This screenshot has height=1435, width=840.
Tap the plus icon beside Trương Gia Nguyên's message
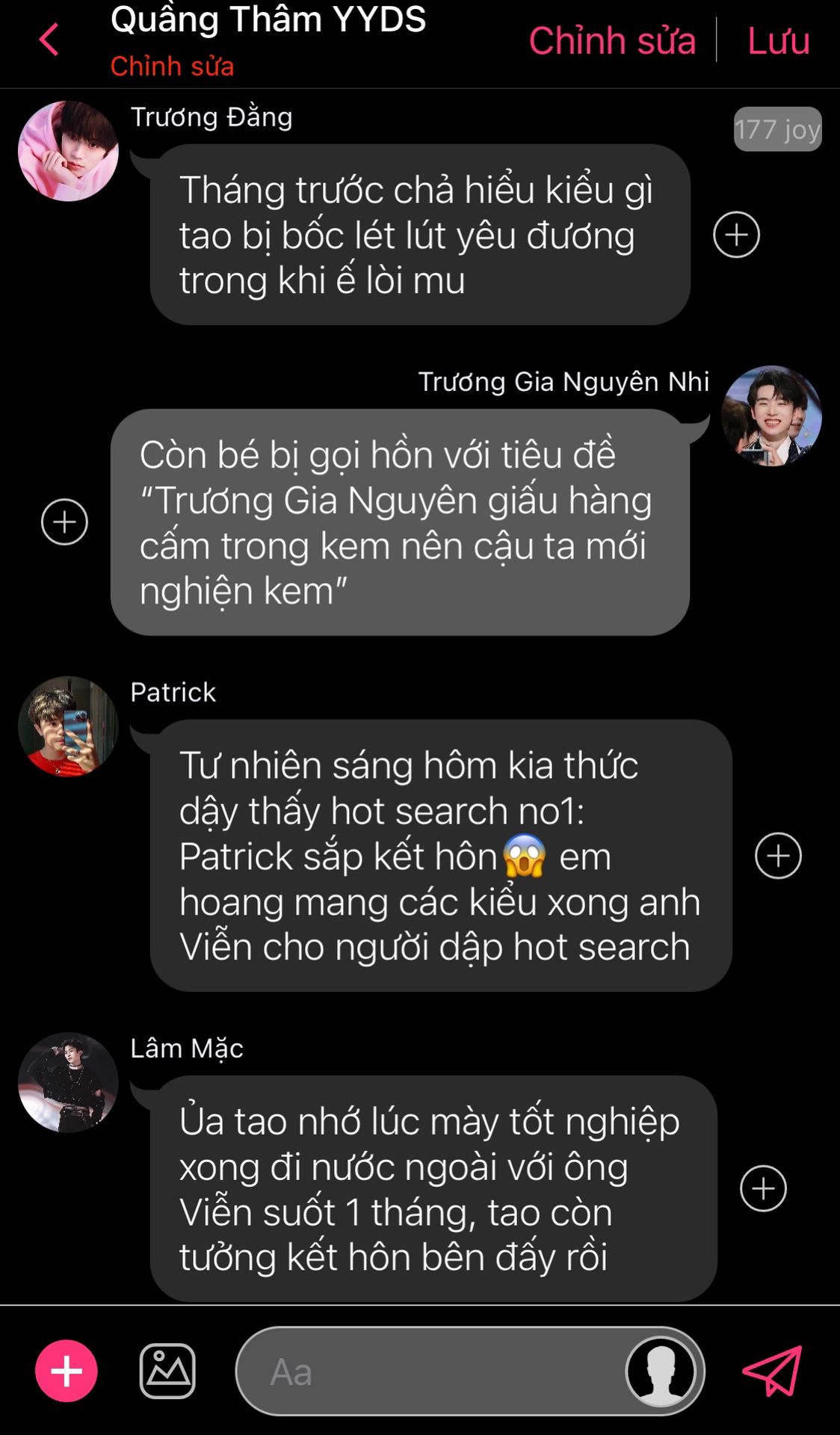coord(64,522)
